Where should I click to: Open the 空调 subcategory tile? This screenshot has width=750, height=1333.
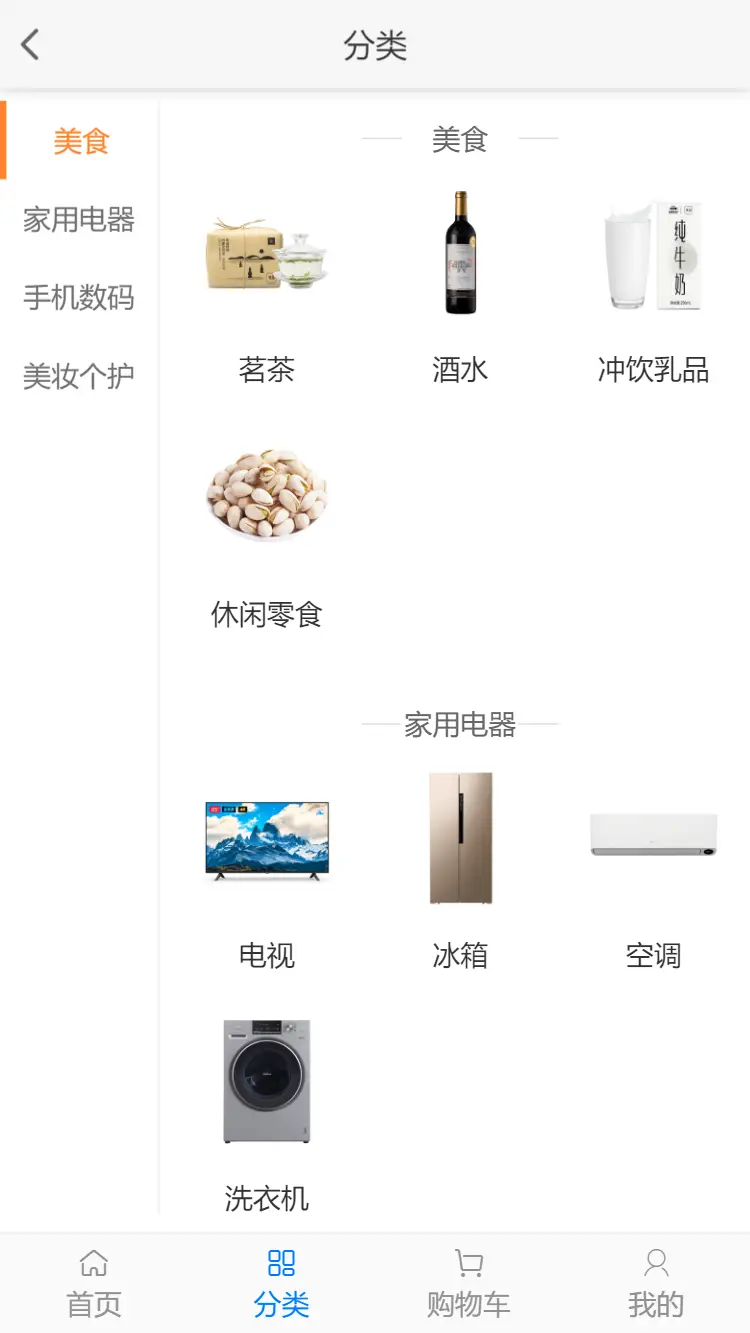pyautogui.click(x=653, y=870)
